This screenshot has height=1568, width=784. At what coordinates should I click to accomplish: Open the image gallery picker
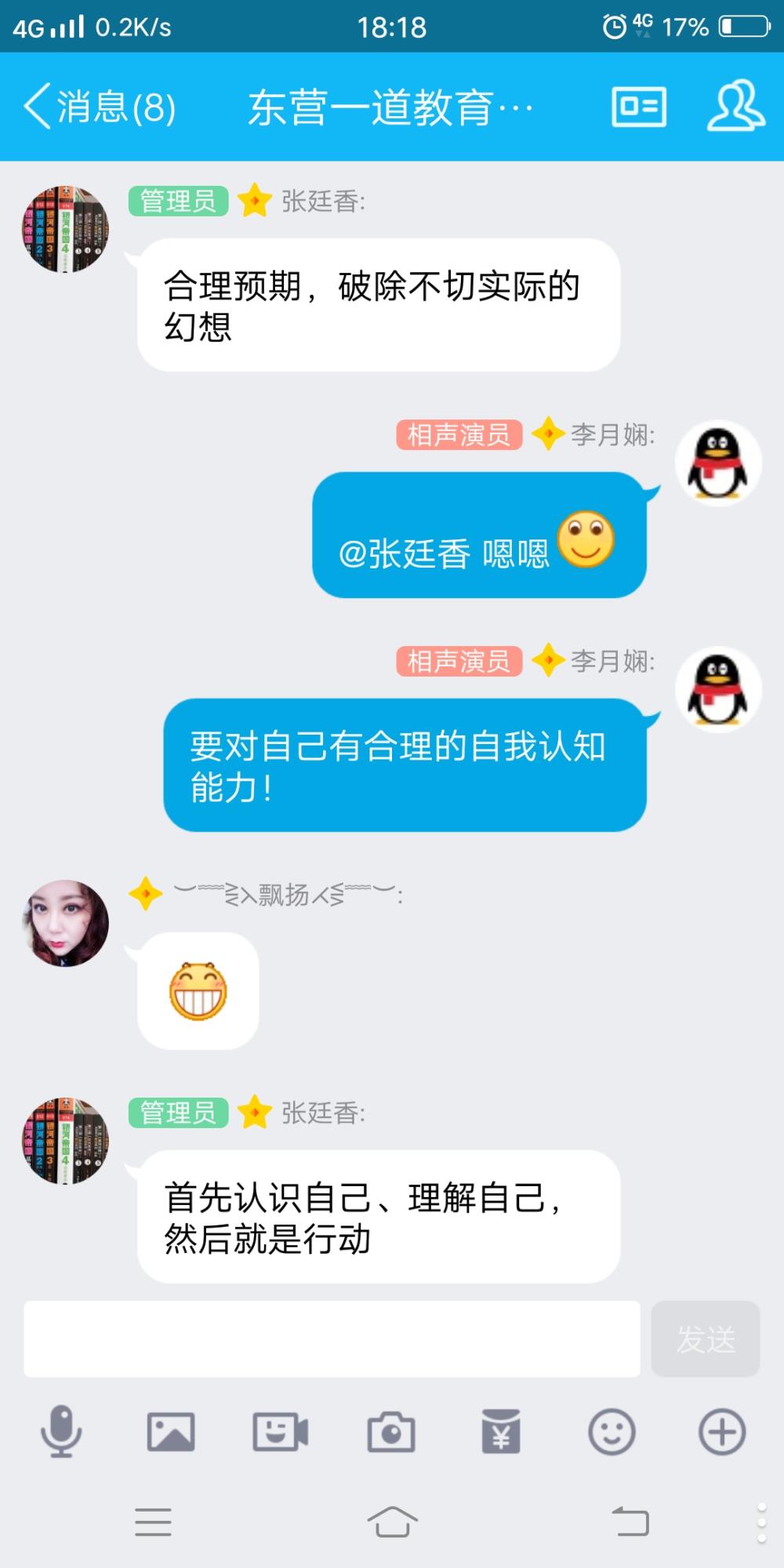tap(171, 1432)
